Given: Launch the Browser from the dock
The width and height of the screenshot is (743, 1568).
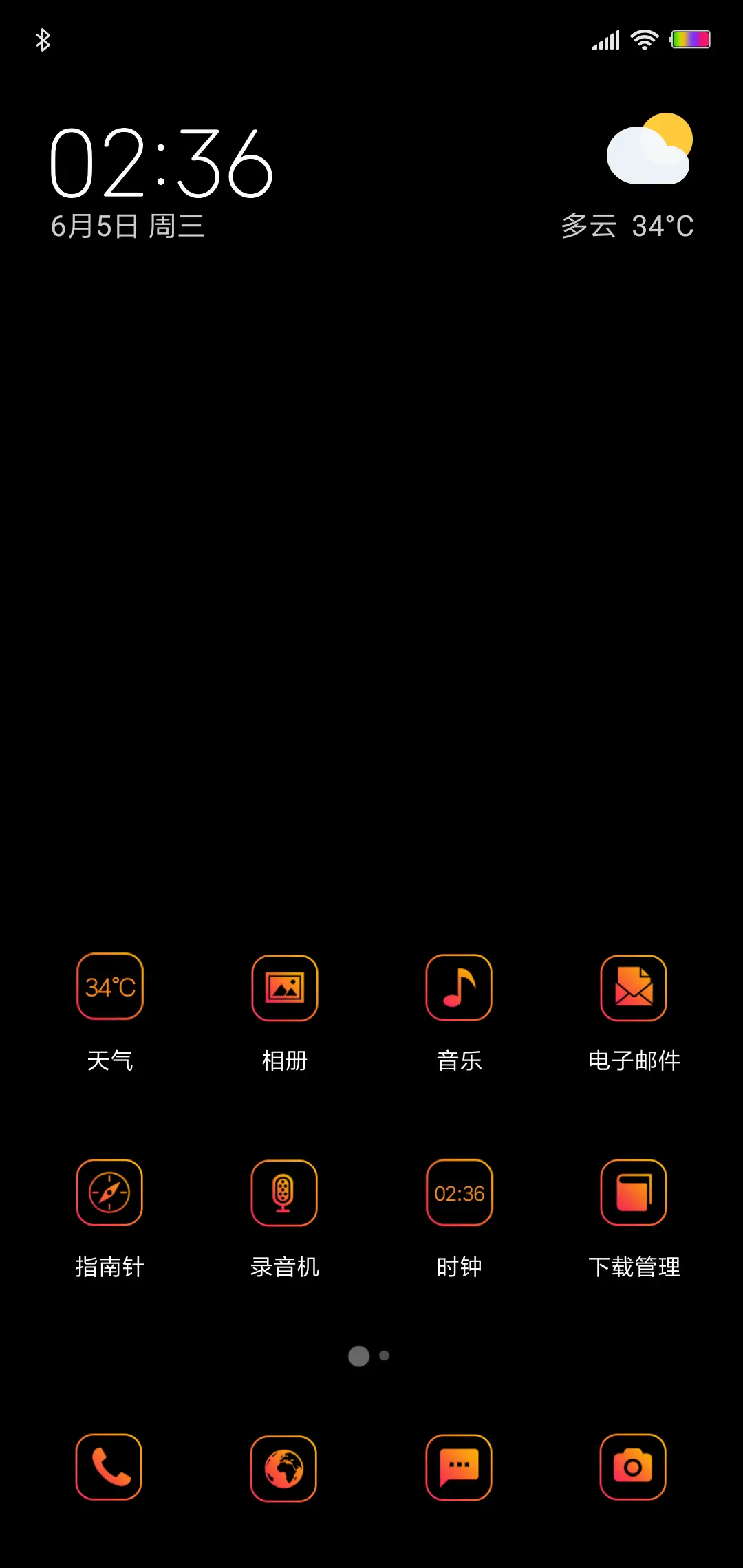Looking at the screenshot, I should (x=285, y=1467).
